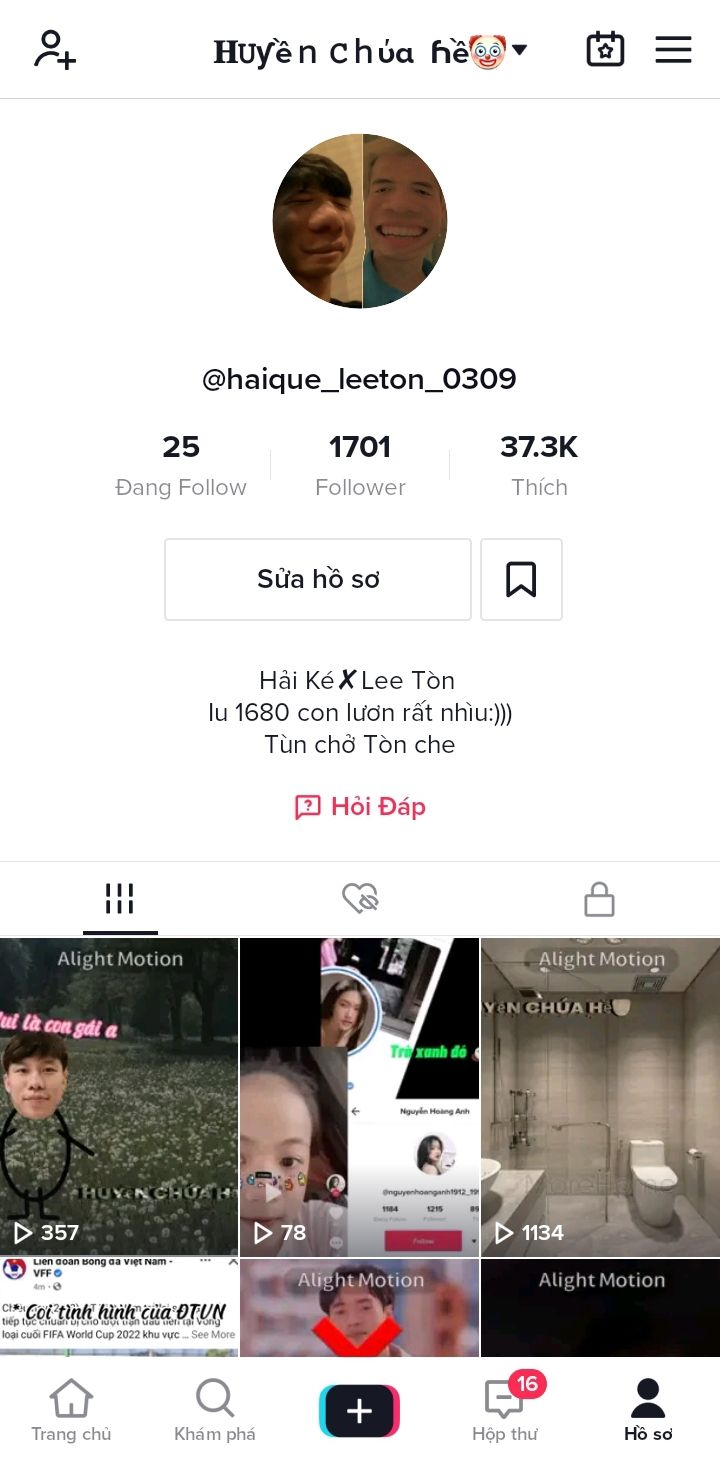View the 25 Đang Follow list
The height and width of the screenshot is (1466, 720).
[181, 464]
